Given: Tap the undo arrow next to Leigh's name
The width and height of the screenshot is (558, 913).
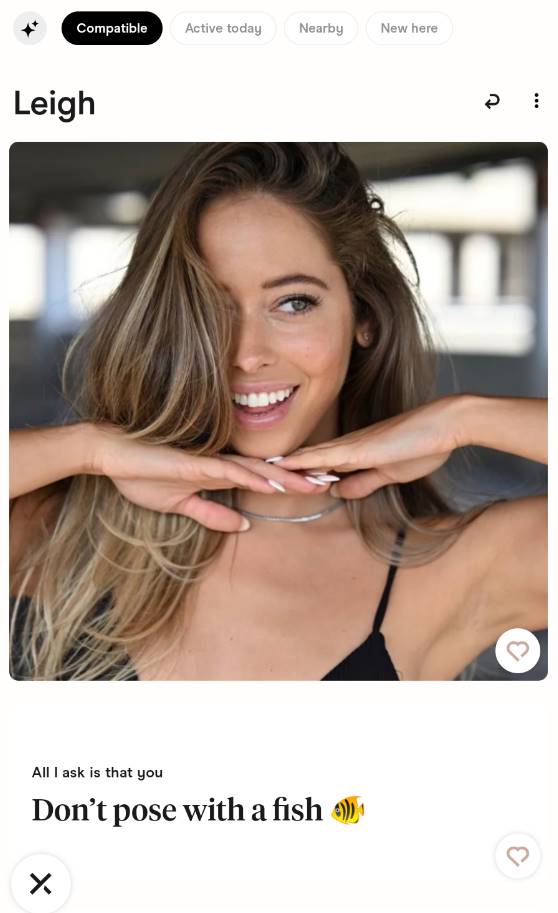Looking at the screenshot, I should coord(492,101).
